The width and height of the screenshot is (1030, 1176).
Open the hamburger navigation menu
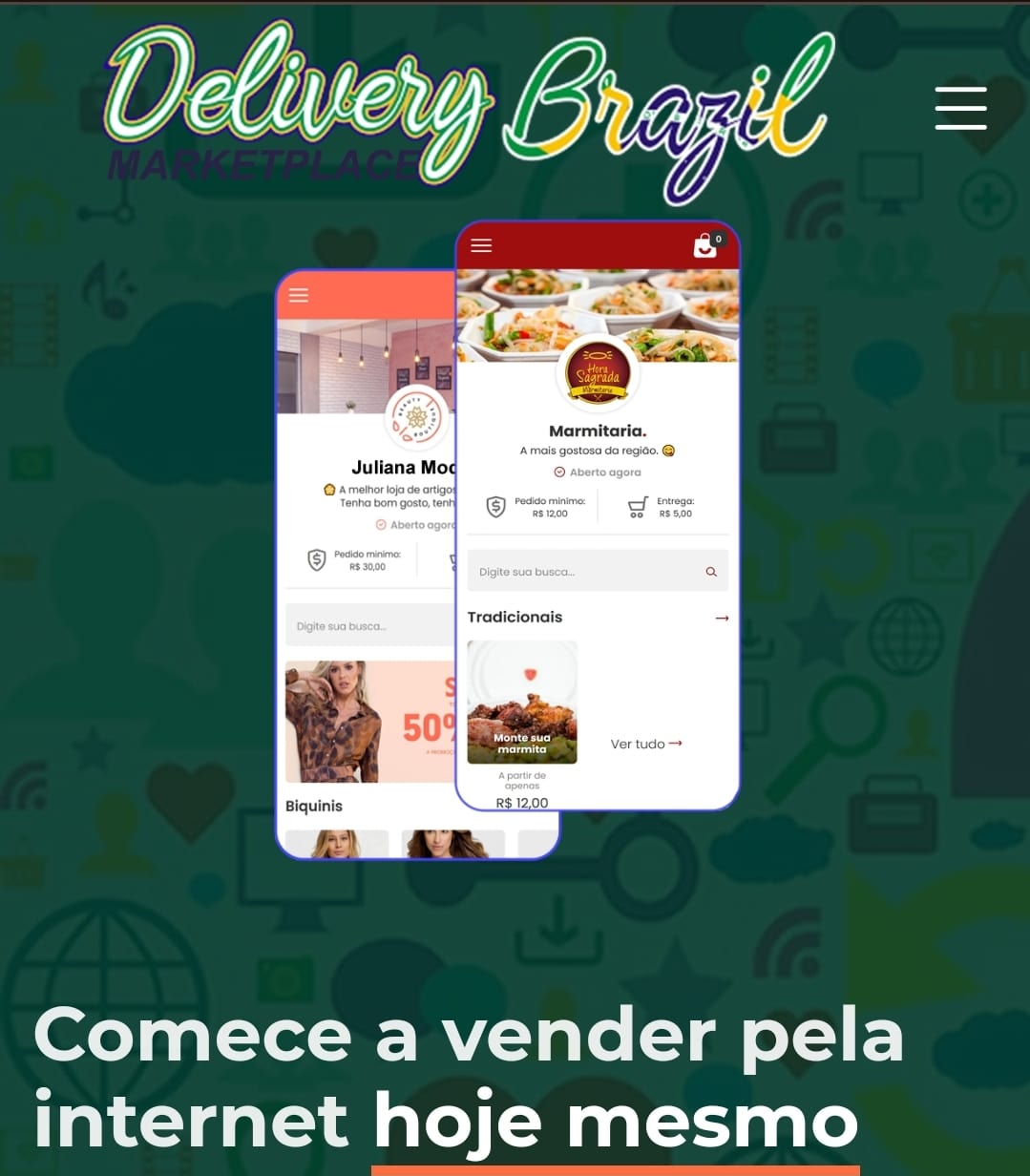(x=960, y=108)
